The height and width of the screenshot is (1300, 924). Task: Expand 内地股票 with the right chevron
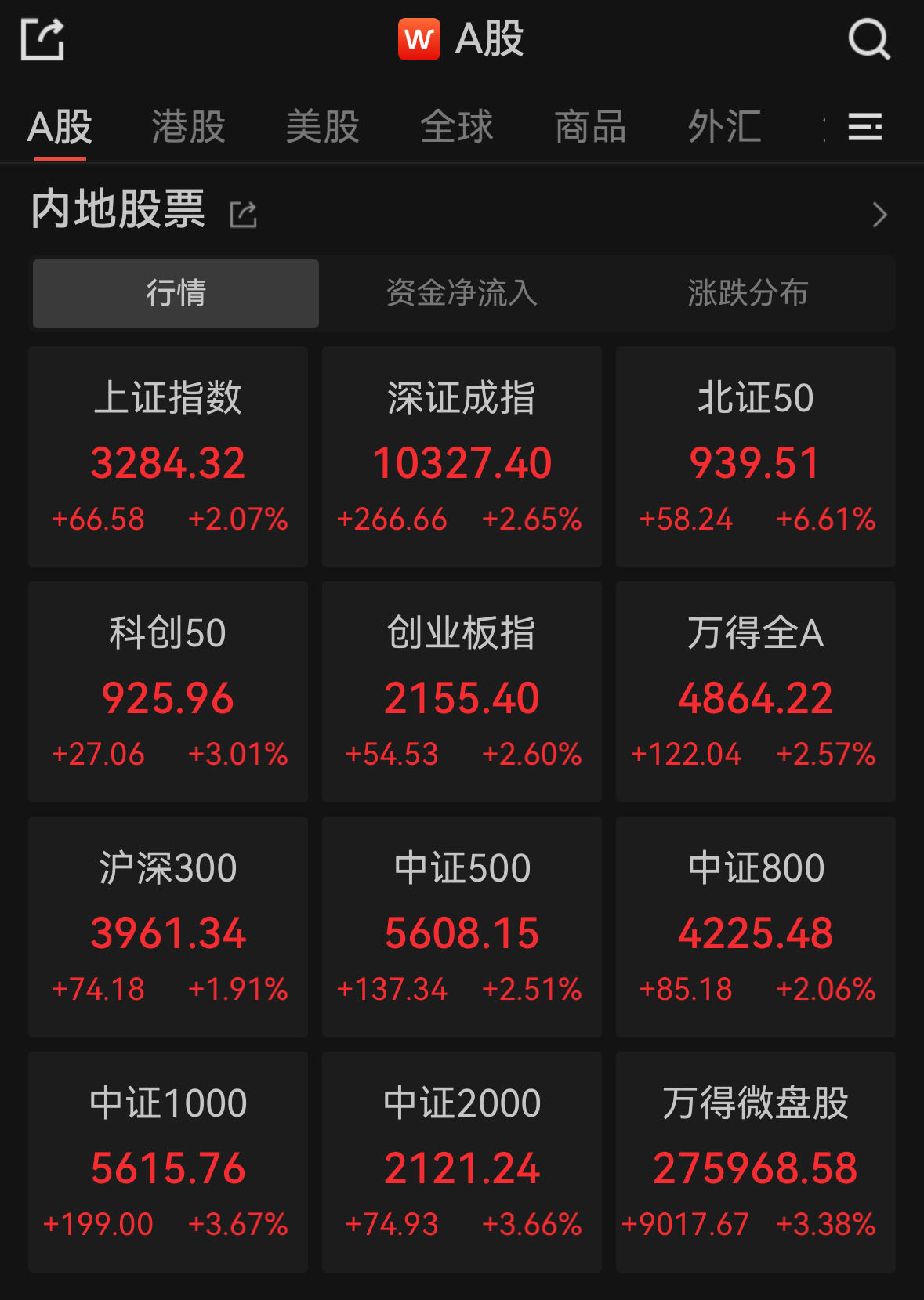point(879,214)
